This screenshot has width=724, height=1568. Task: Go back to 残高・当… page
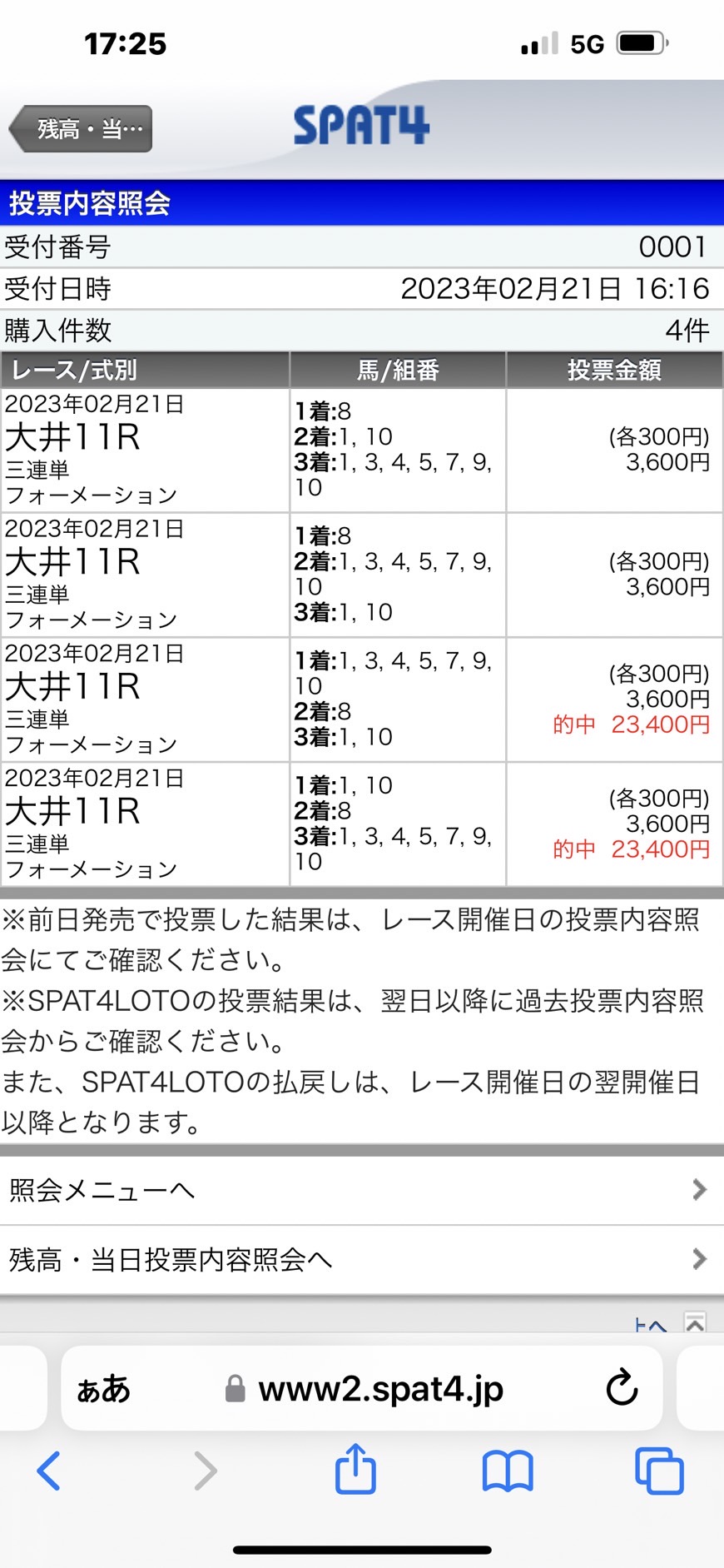[x=81, y=129]
